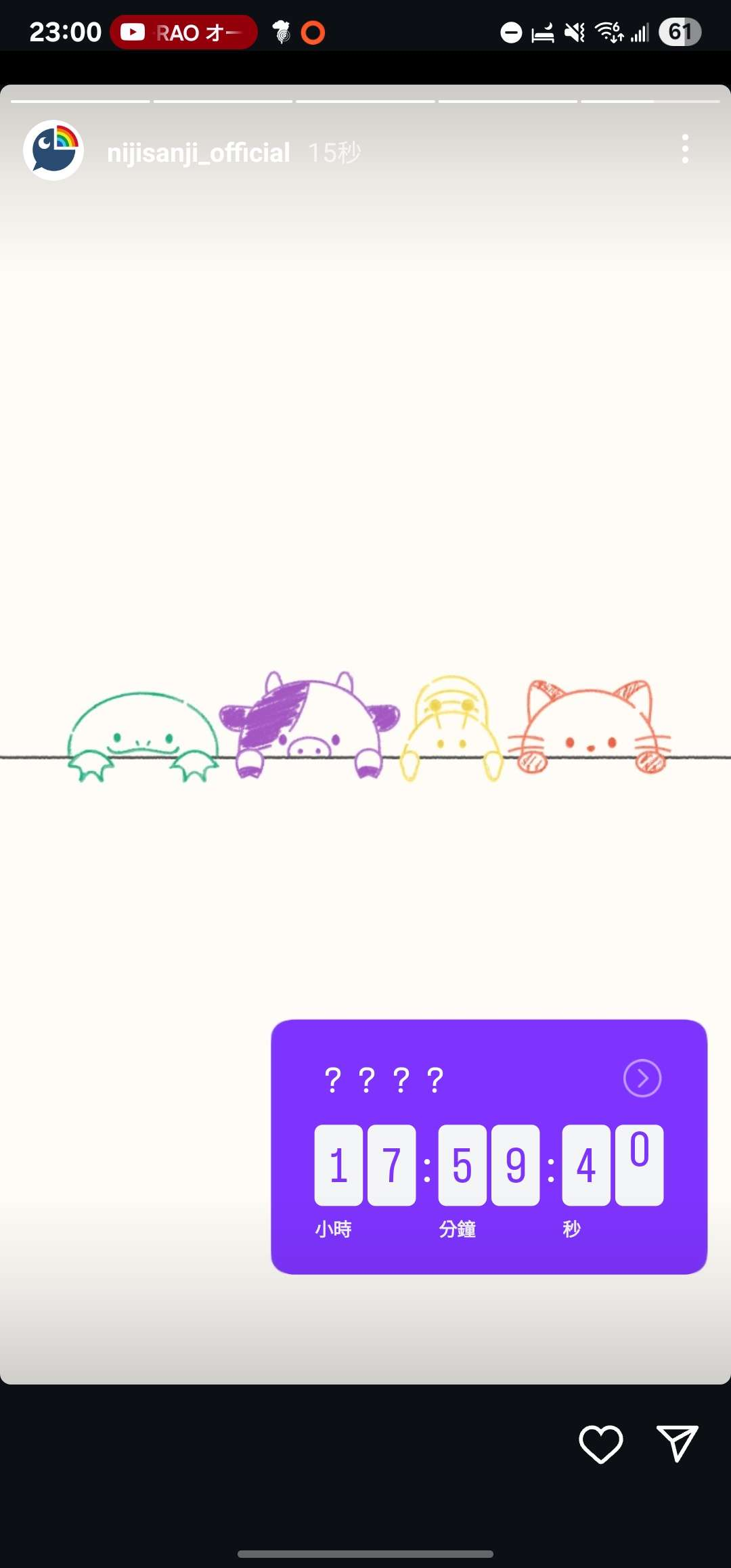The image size is (731, 1568).
Task: Share this story via paper plane
Action: coord(677,1443)
